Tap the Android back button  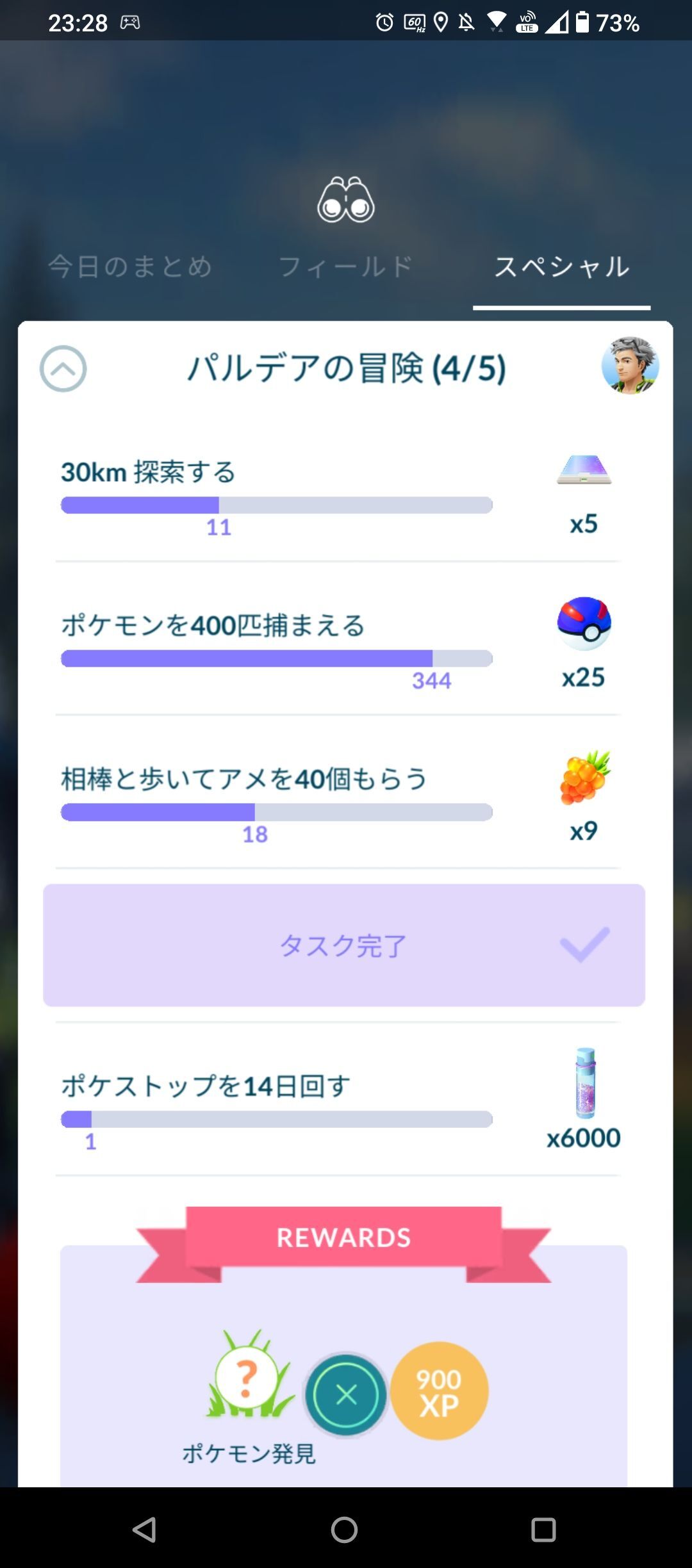click(x=145, y=1530)
